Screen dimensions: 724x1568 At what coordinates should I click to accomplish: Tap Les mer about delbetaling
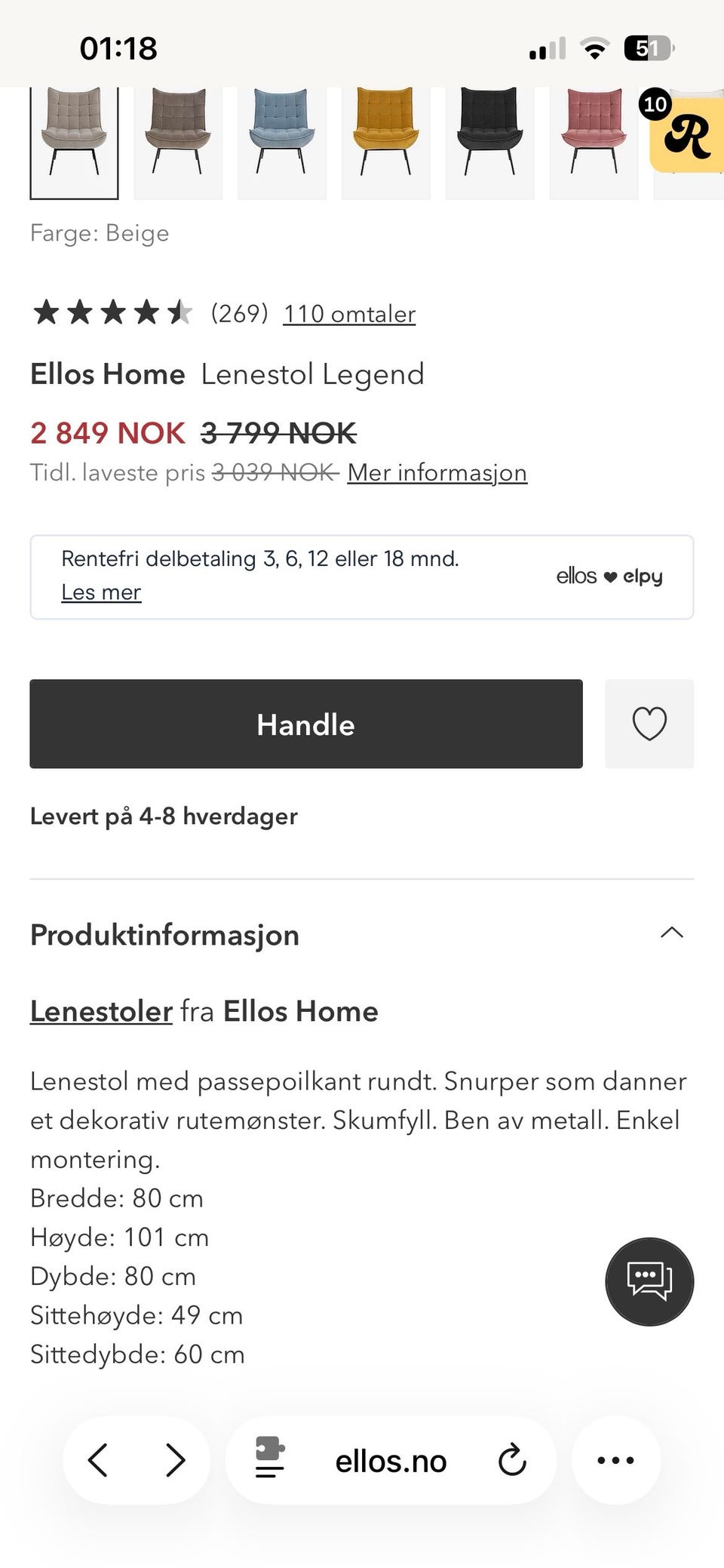click(x=101, y=592)
